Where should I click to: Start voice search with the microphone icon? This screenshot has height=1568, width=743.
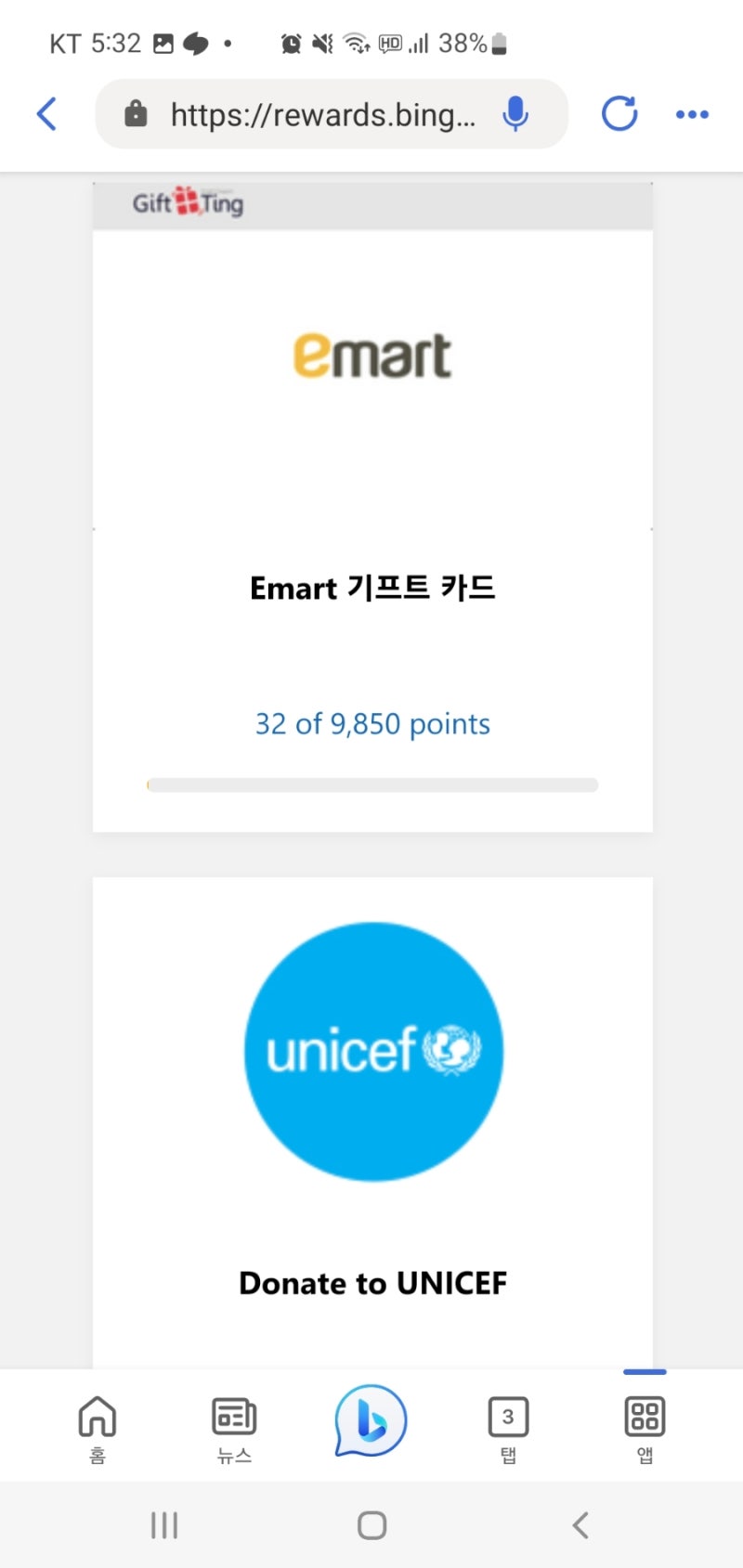click(516, 114)
